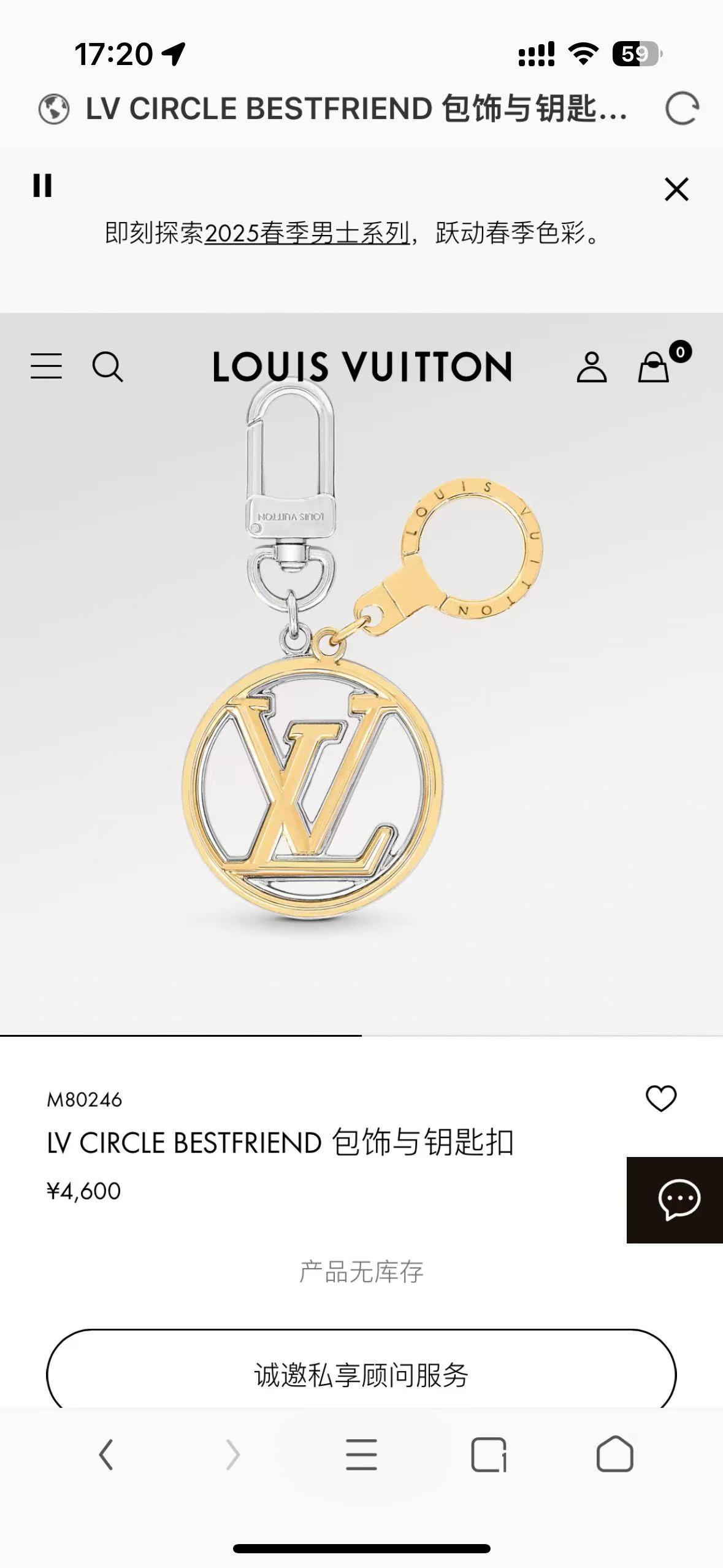The image size is (723, 1568).
Task: Dismiss the spring collection banner
Action: (676, 190)
